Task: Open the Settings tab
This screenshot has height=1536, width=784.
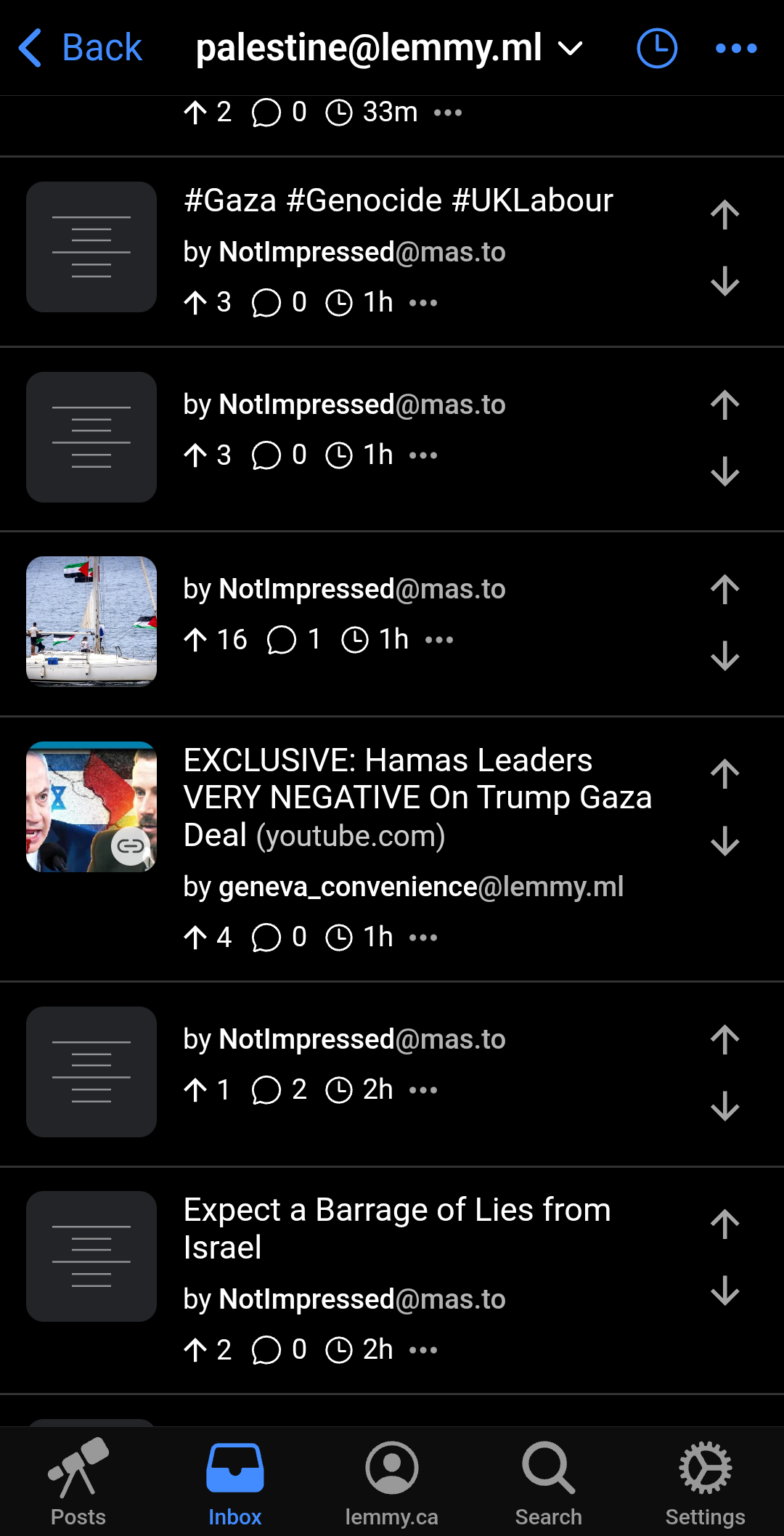Action: pyautogui.click(x=705, y=1482)
